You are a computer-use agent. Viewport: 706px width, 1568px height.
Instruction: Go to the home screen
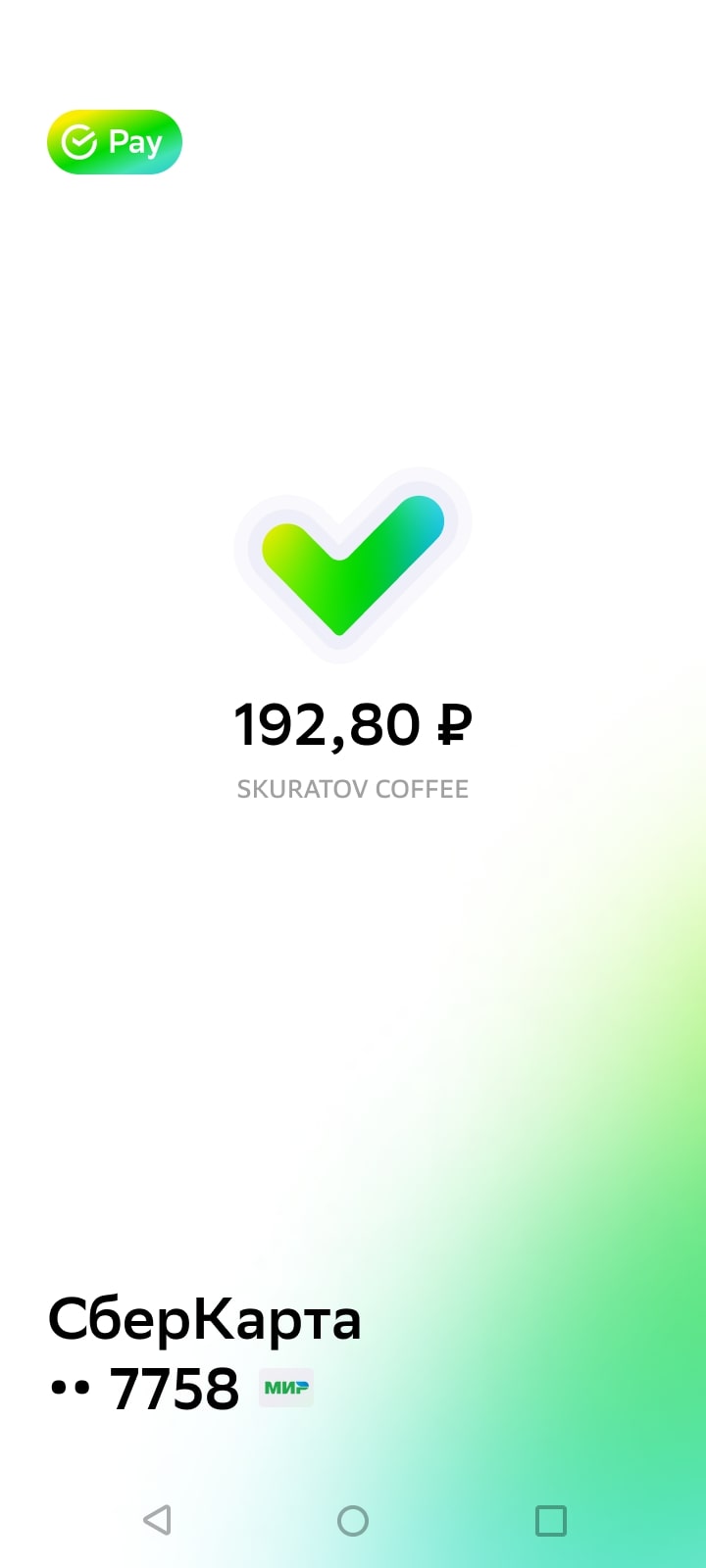pyautogui.click(x=353, y=1520)
